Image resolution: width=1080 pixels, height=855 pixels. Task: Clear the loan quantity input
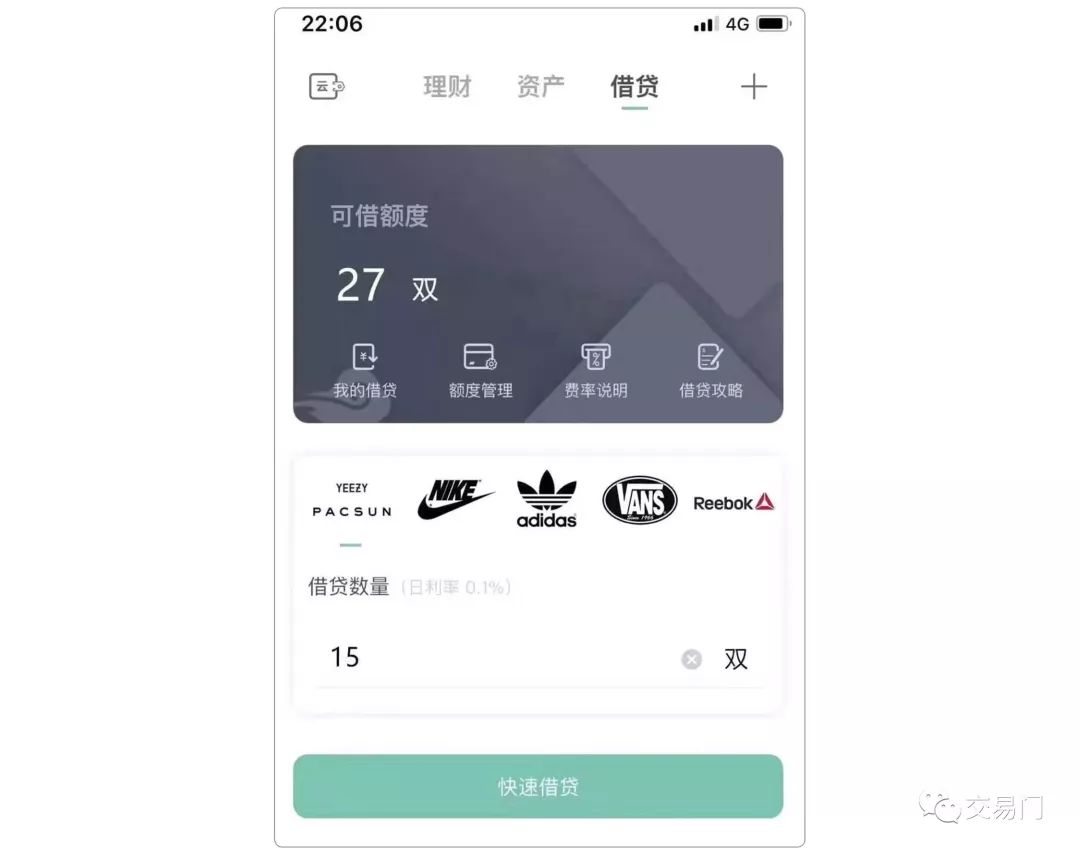[692, 659]
